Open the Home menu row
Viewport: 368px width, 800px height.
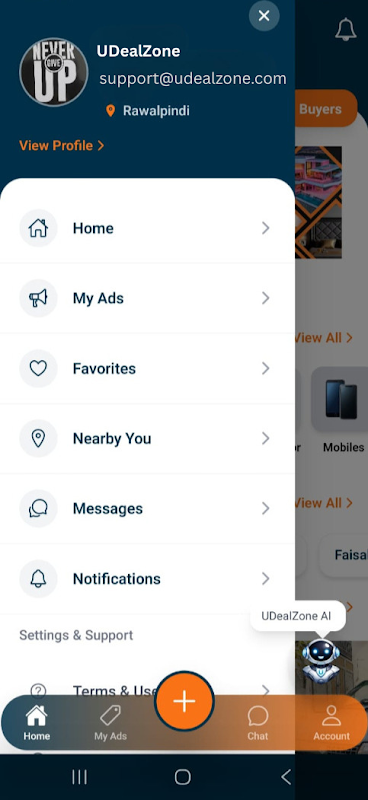point(147,228)
